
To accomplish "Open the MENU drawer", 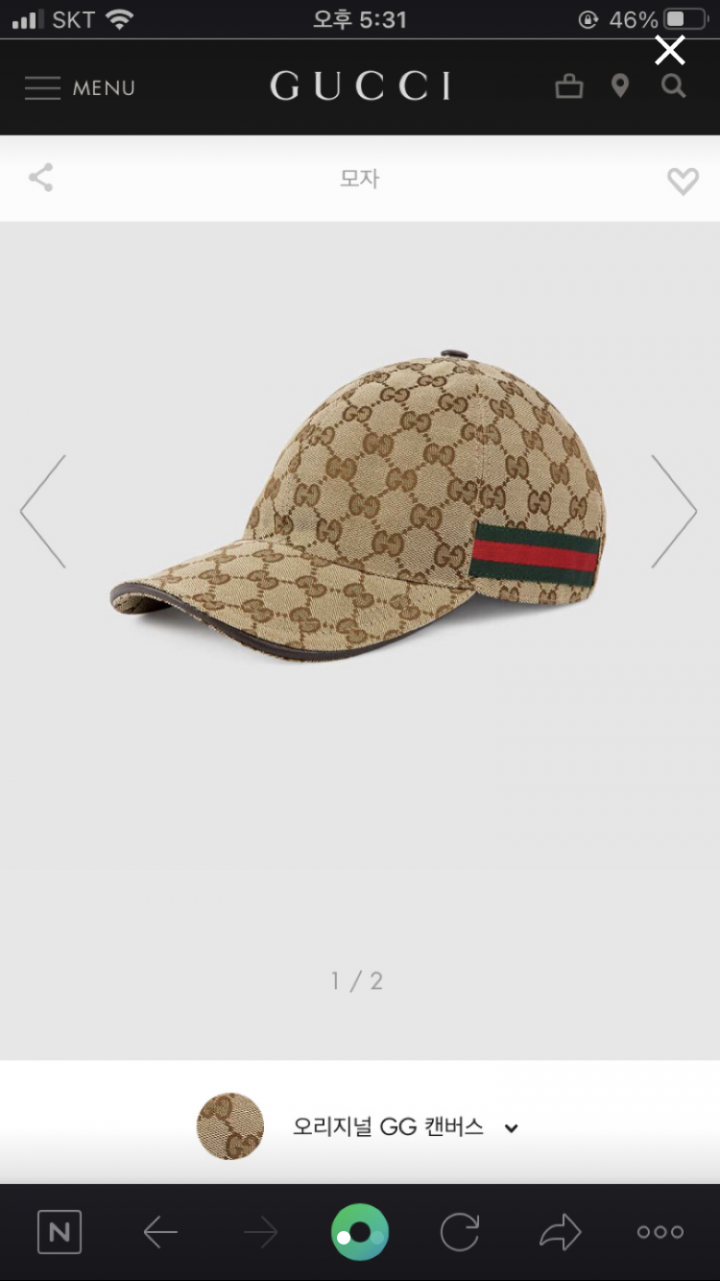I will point(80,88).
